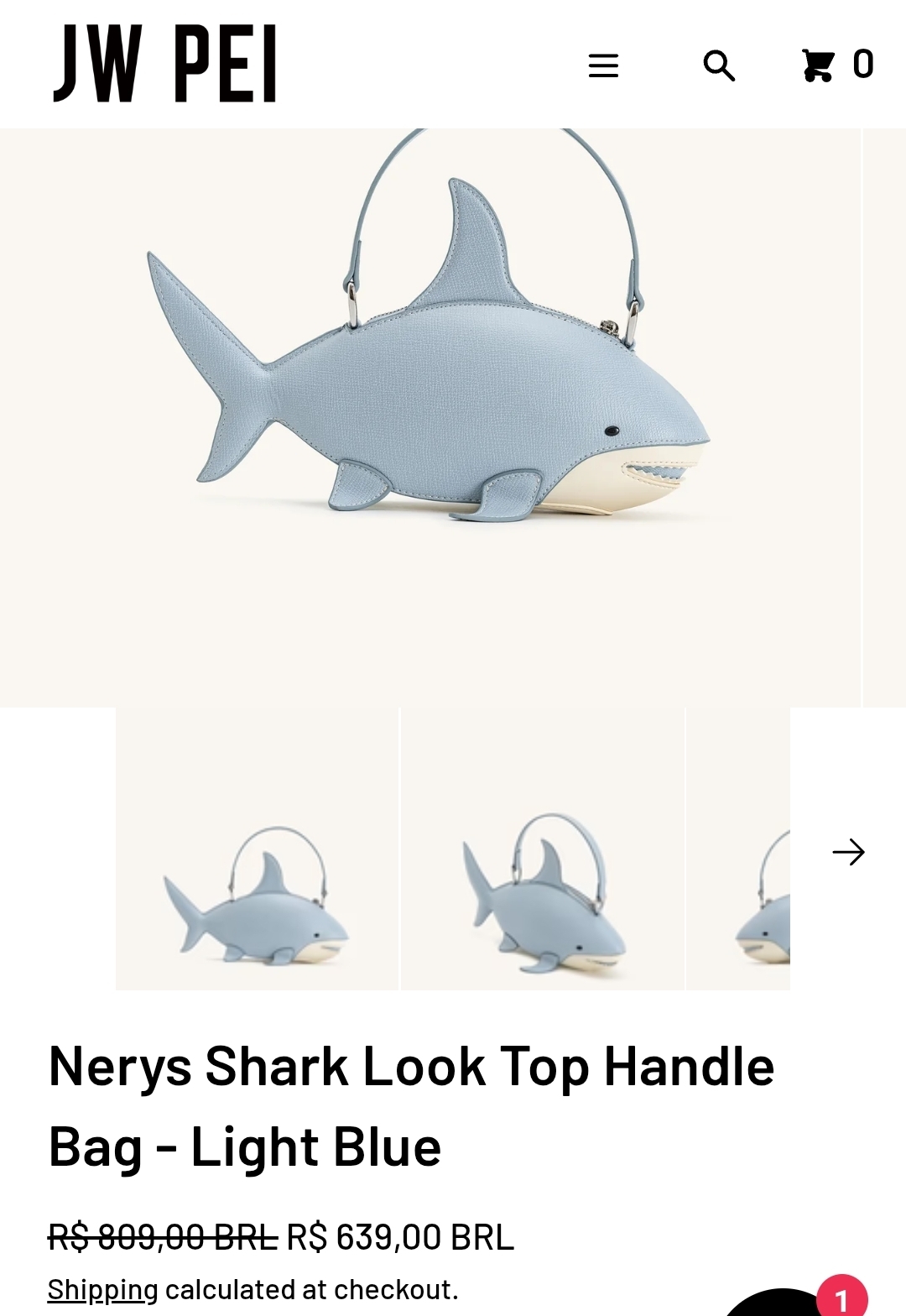Open the Shipping policy link
The image size is (906, 1316).
pyautogui.click(x=102, y=1289)
